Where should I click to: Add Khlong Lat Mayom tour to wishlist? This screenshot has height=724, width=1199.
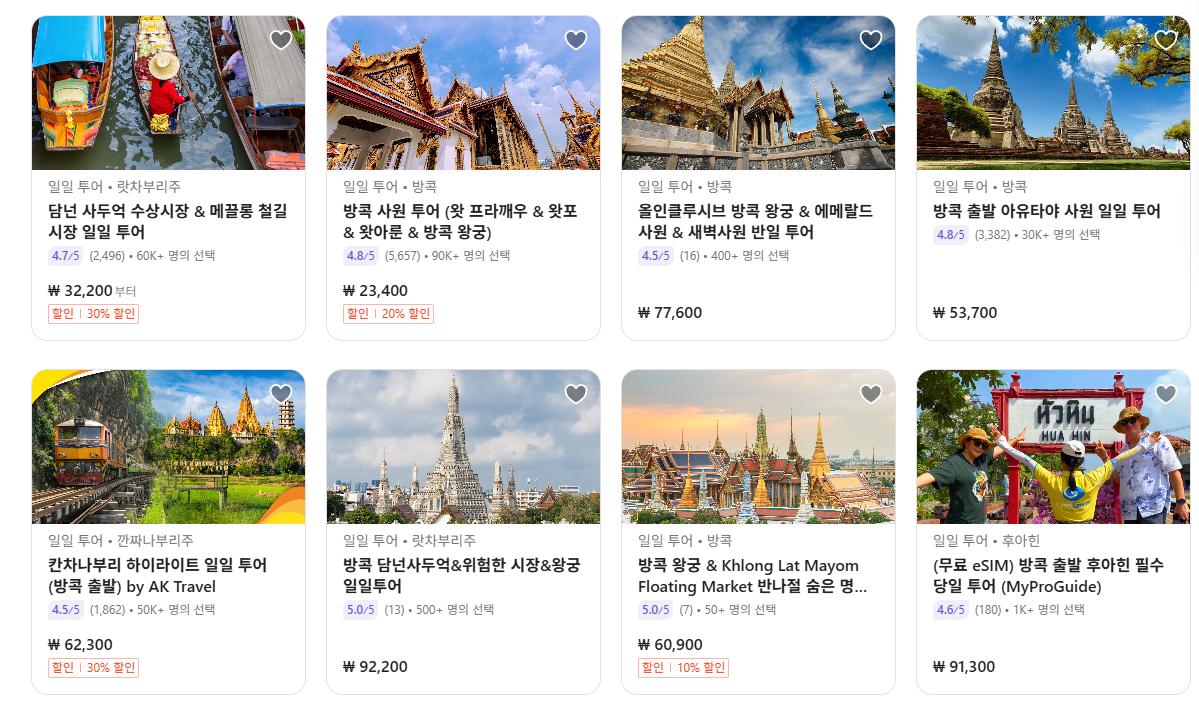pyautogui.click(x=871, y=394)
